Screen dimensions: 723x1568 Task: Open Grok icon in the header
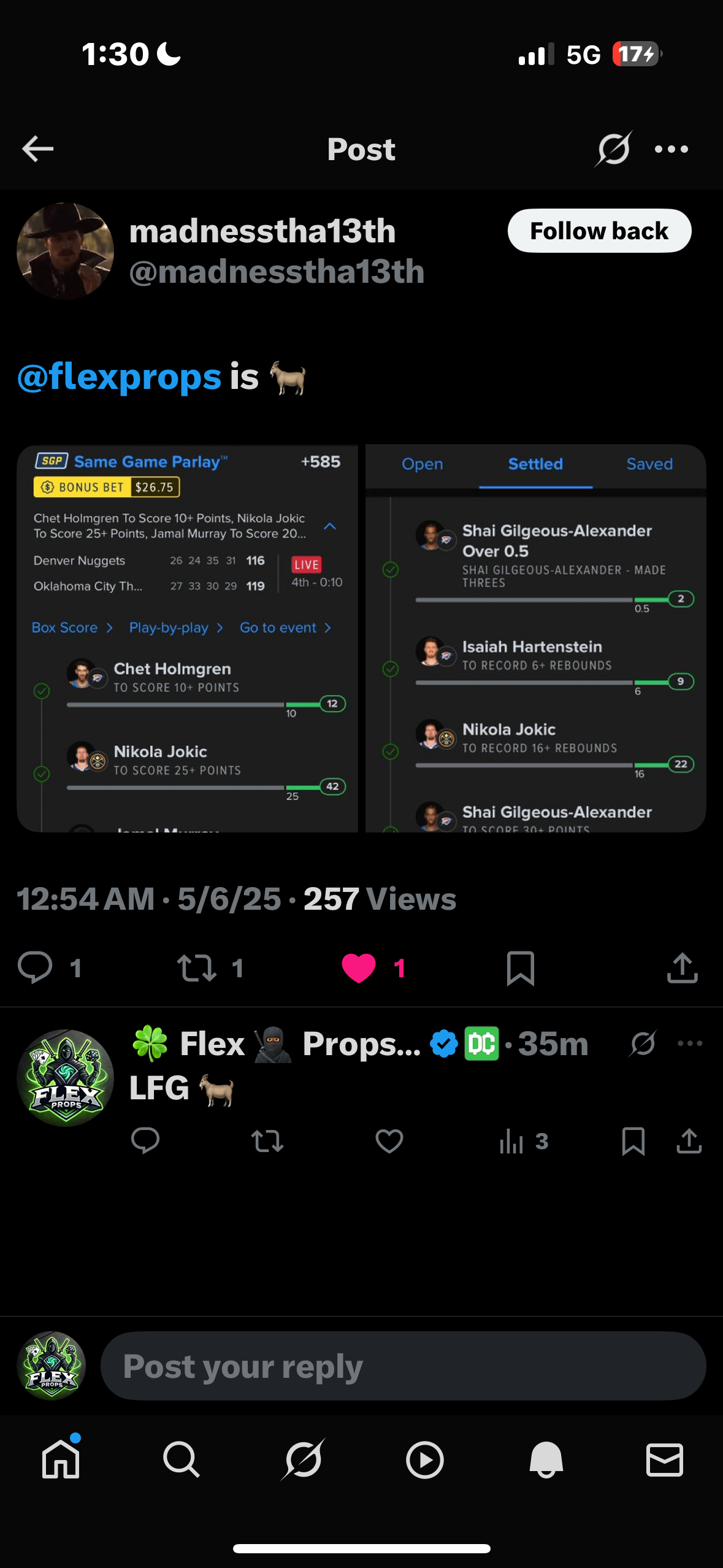click(613, 149)
